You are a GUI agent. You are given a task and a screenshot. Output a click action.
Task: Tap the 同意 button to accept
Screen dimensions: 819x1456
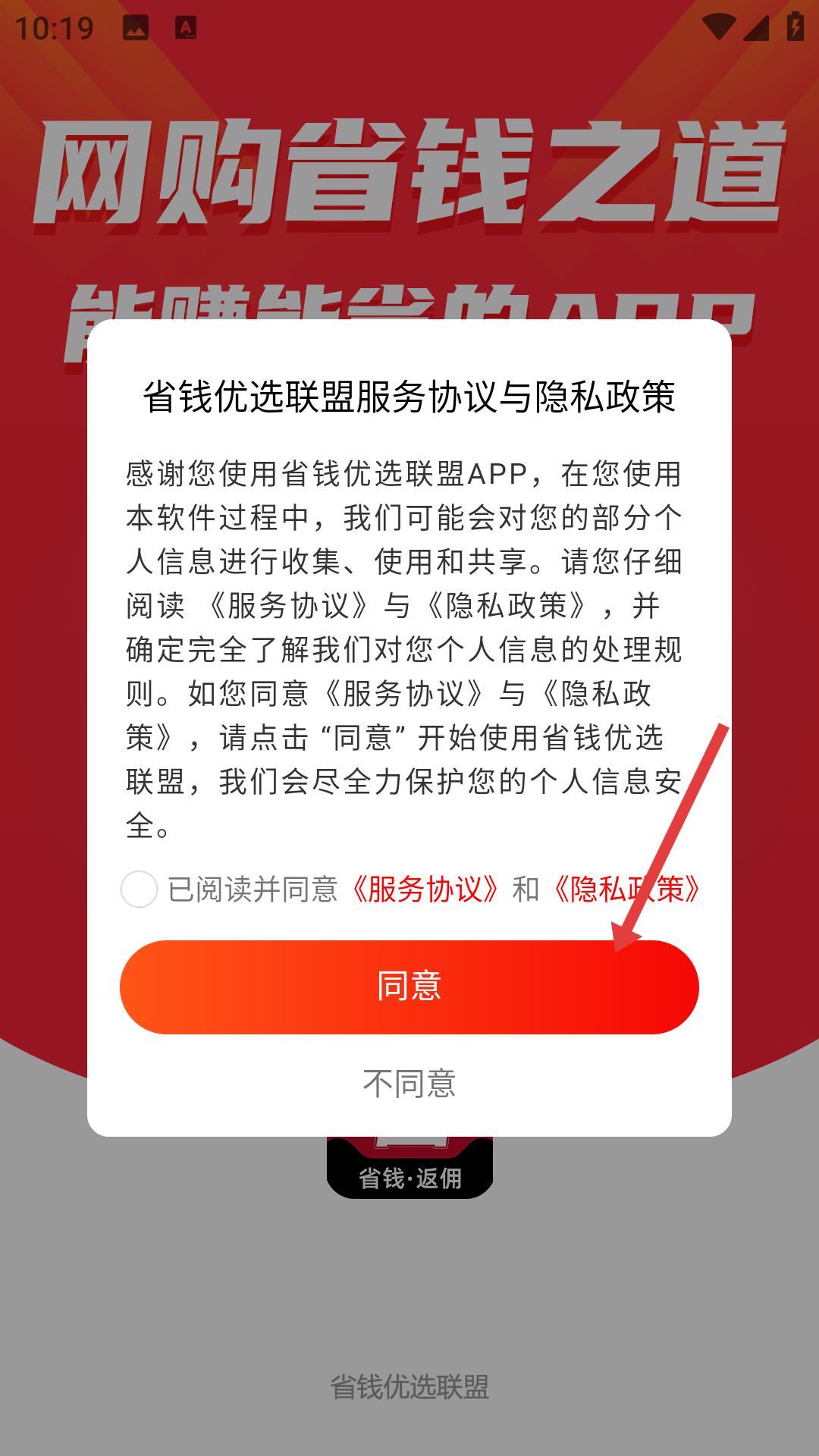point(409,987)
